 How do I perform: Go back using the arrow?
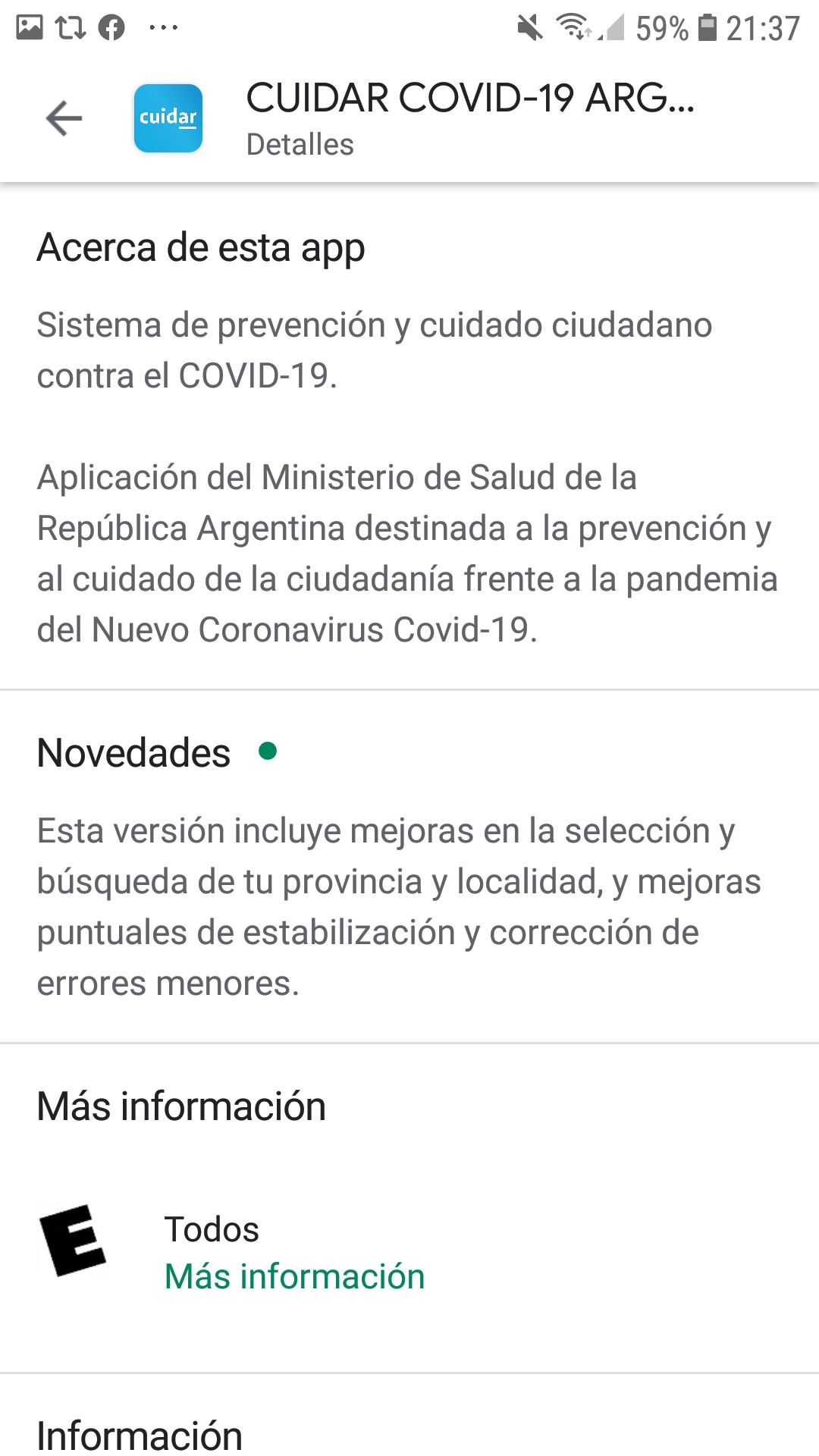point(64,118)
